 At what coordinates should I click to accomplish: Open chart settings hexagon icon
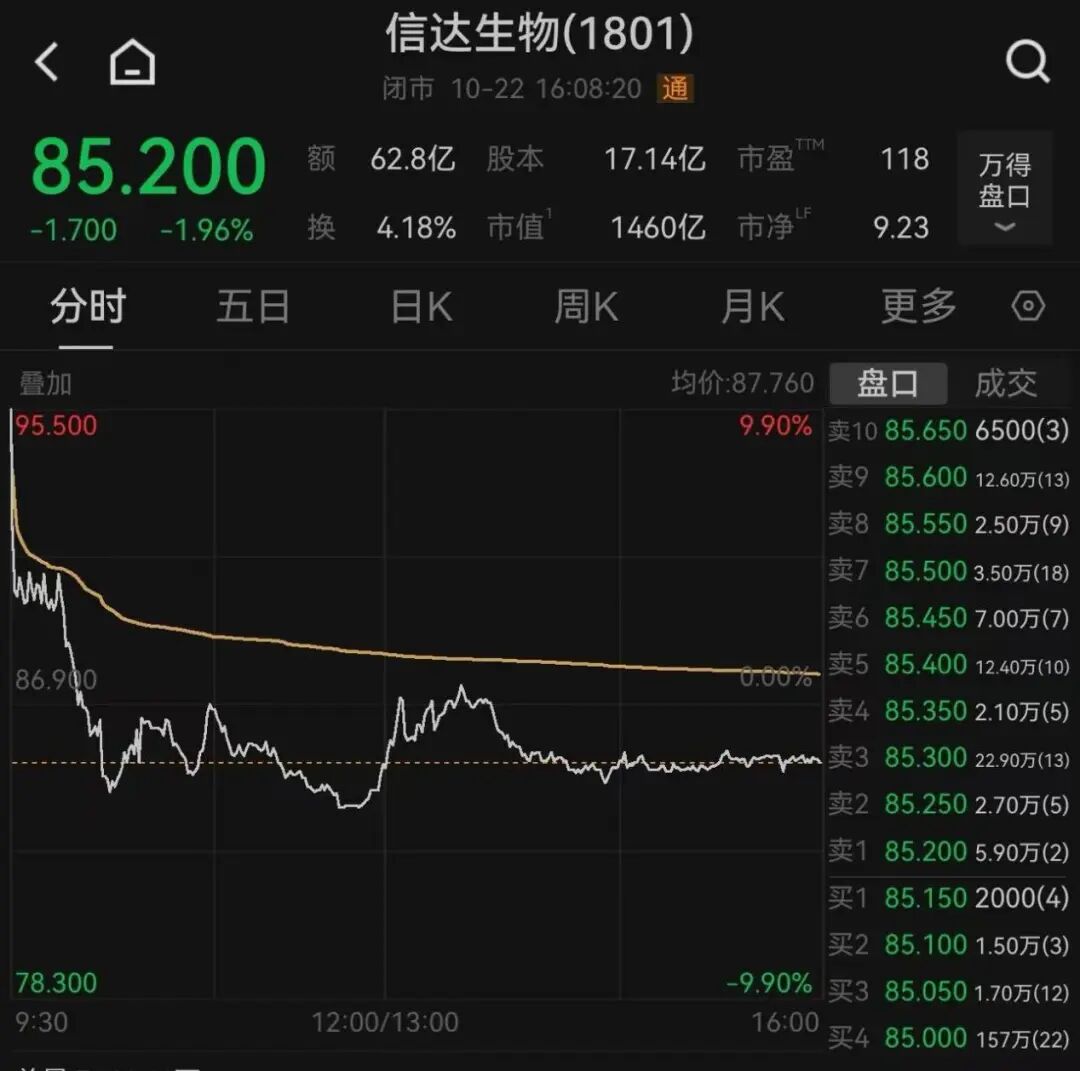(x=1028, y=307)
